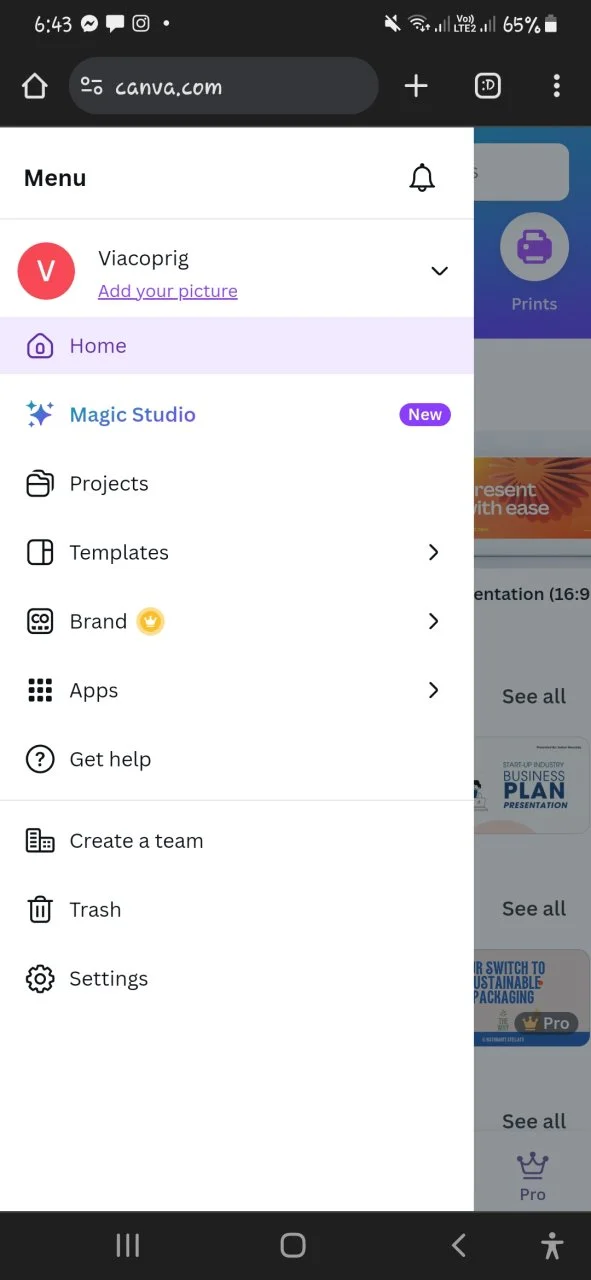
Task: Select Get help
Action: tap(237, 760)
